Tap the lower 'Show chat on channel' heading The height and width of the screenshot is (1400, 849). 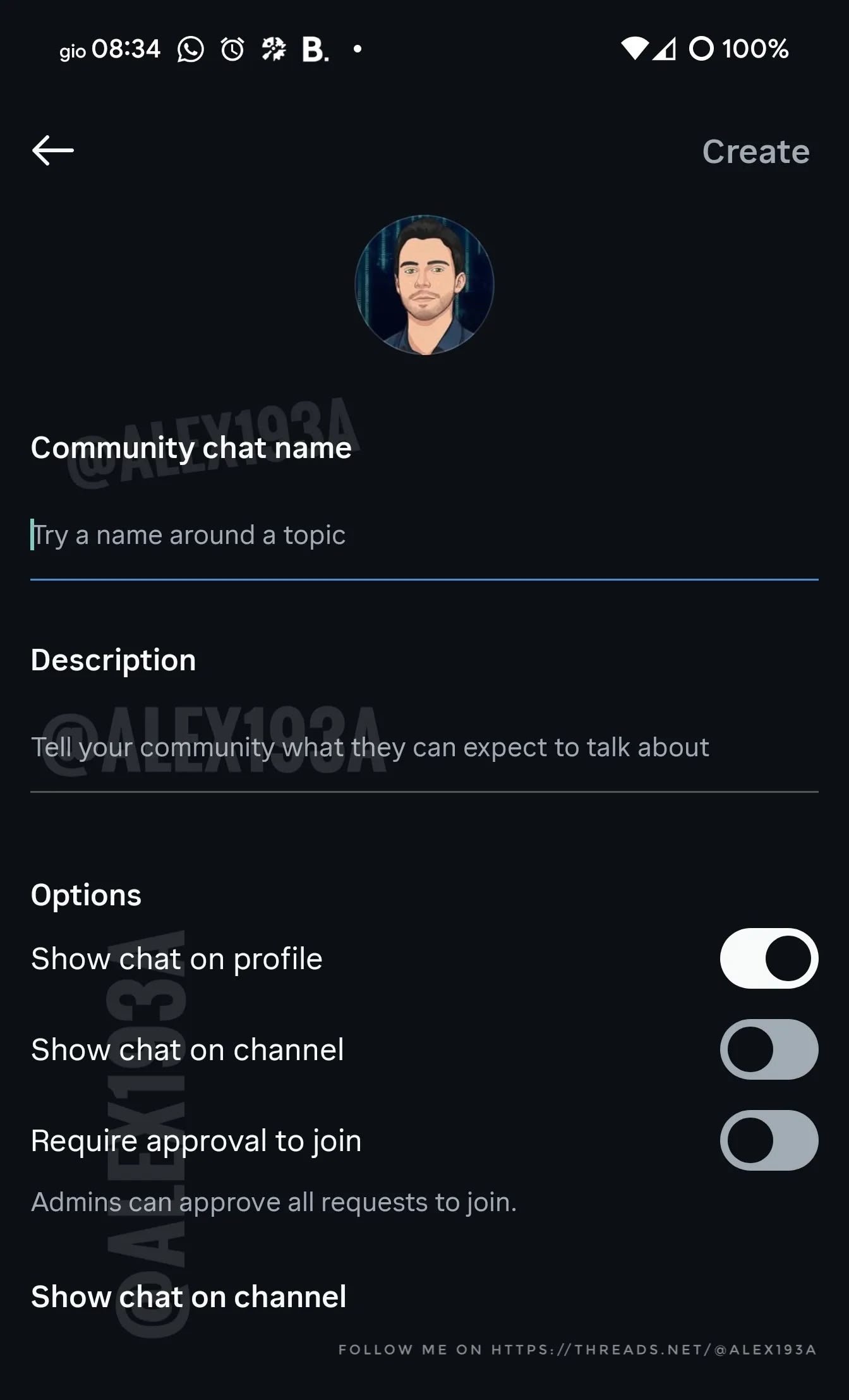[x=188, y=1296]
